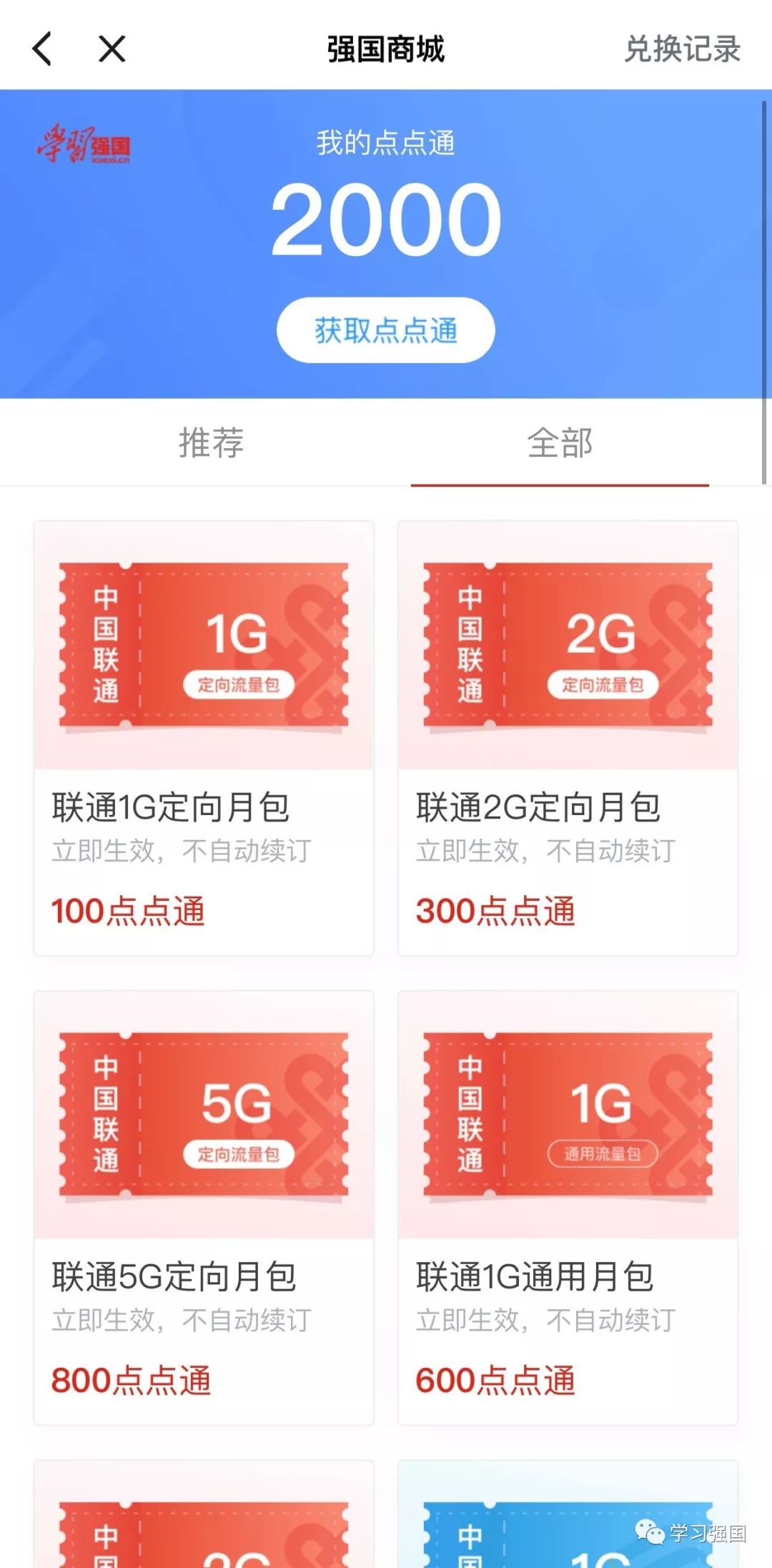Tap the X close icon in the header
The height and width of the screenshot is (1568, 772).
[x=111, y=50]
